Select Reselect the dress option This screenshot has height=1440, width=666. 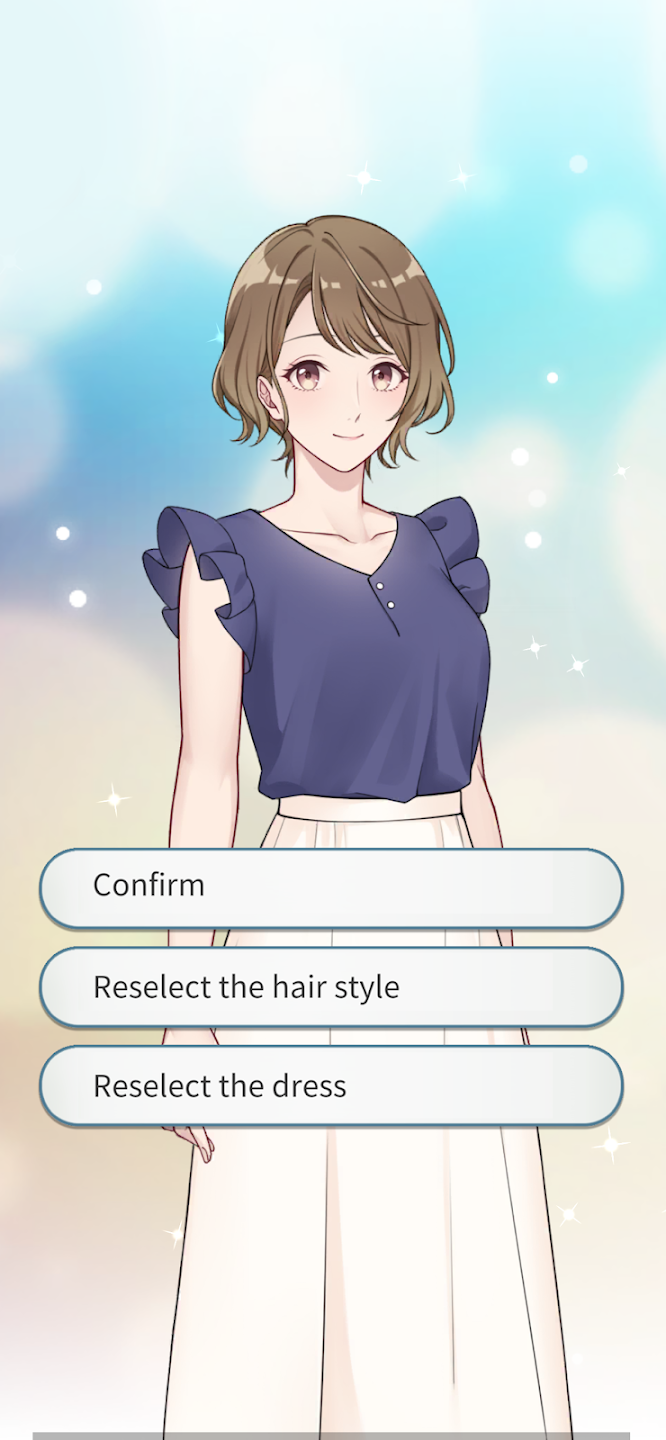pyautogui.click(x=331, y=1086)
